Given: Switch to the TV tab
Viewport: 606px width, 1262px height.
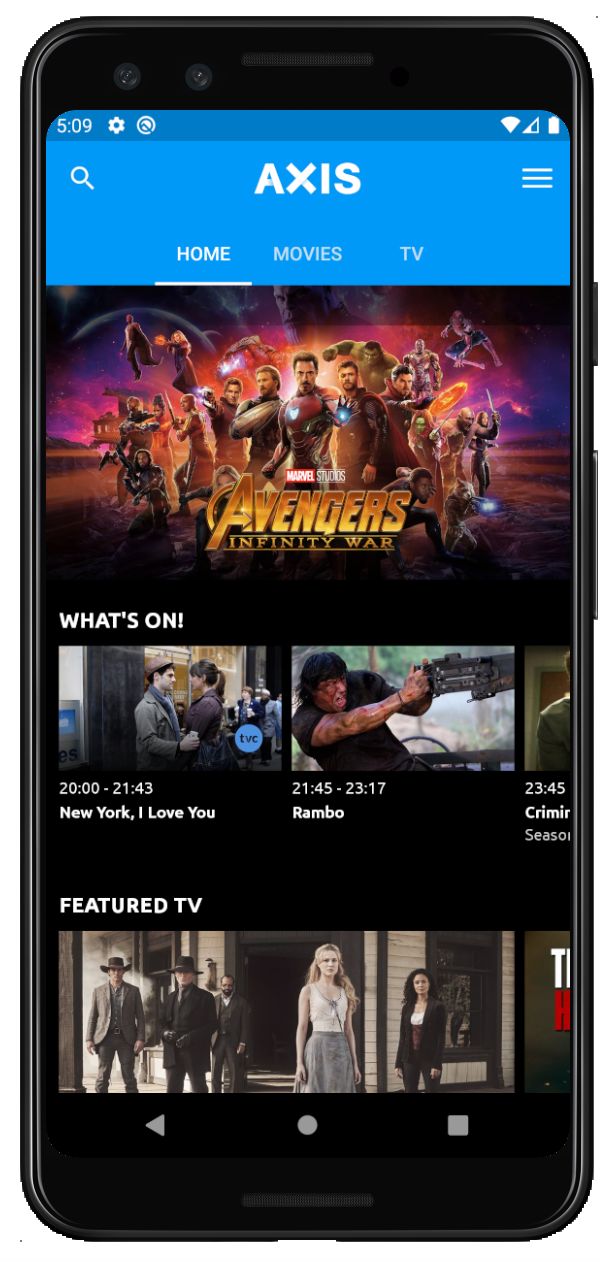Looking at the screenshot, I should click(412, 254).
